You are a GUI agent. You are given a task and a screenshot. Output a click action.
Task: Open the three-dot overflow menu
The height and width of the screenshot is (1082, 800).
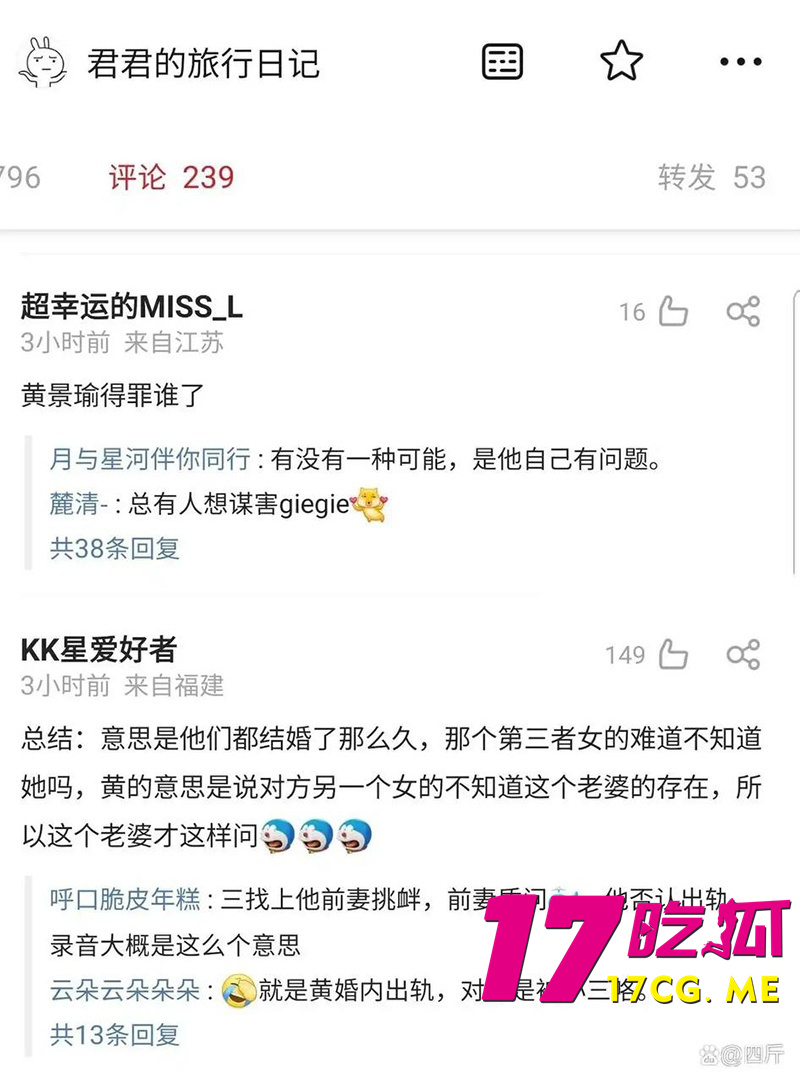tap(740, 62)
